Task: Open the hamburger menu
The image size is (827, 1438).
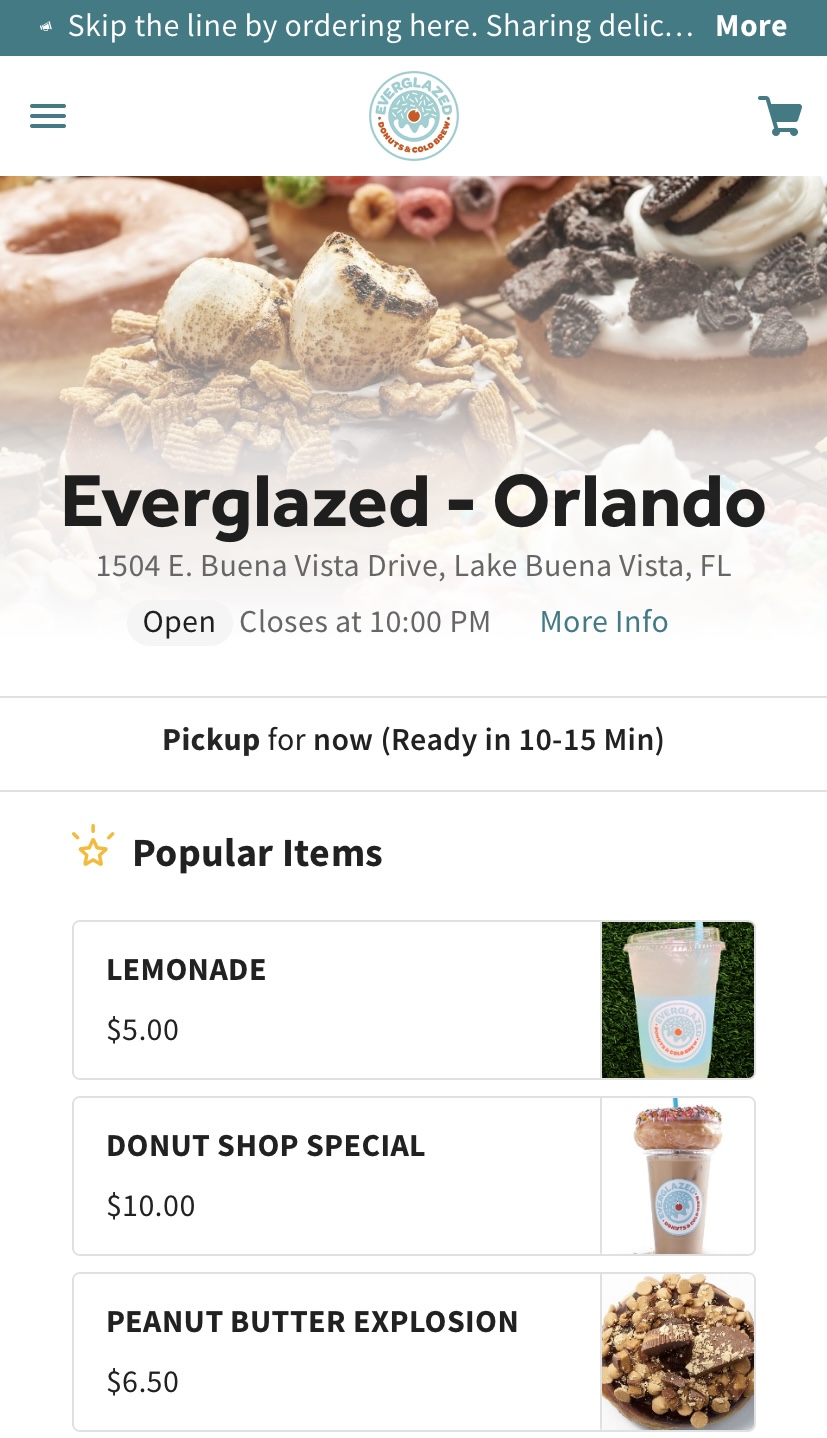Action: click(x=48, y=116)
